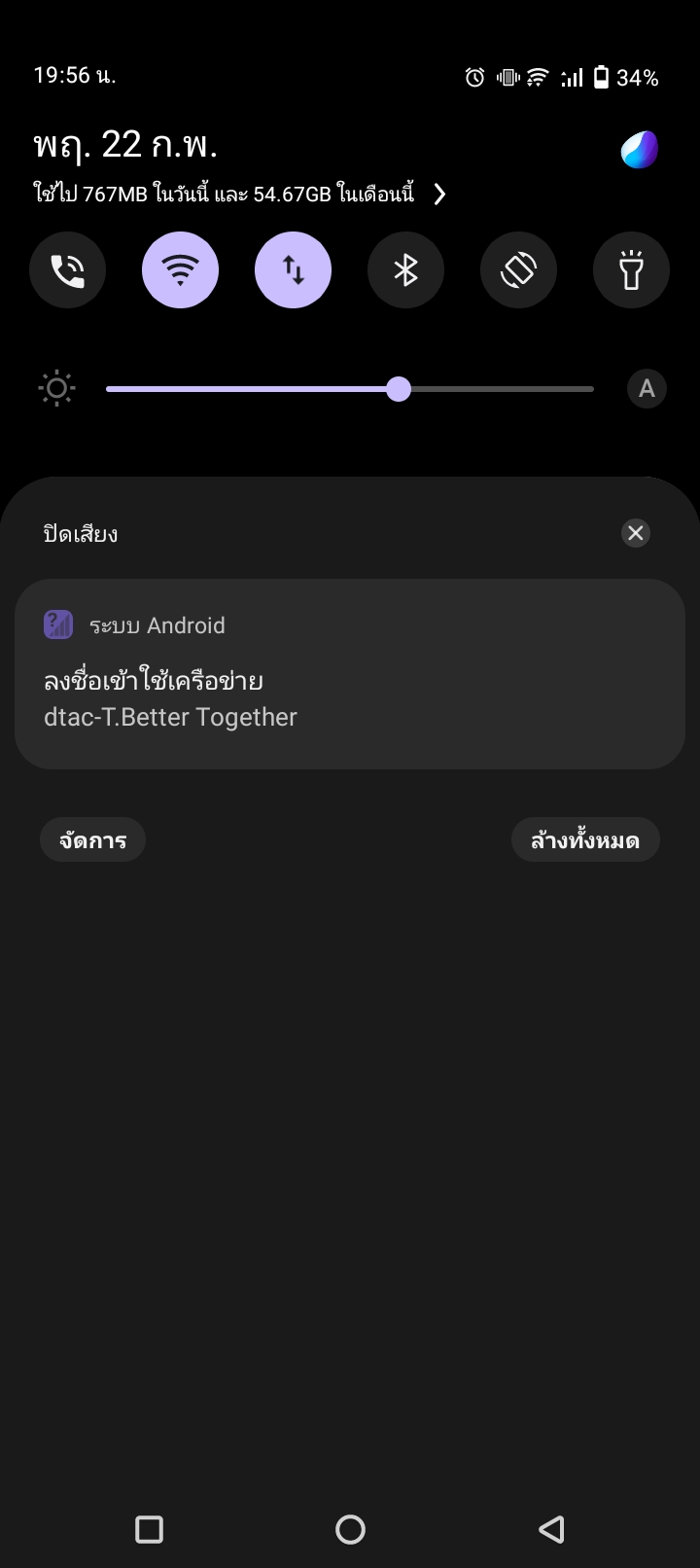
Task: Clear all notifications with ล้างทั้งหมด
Action: point(585,839)
